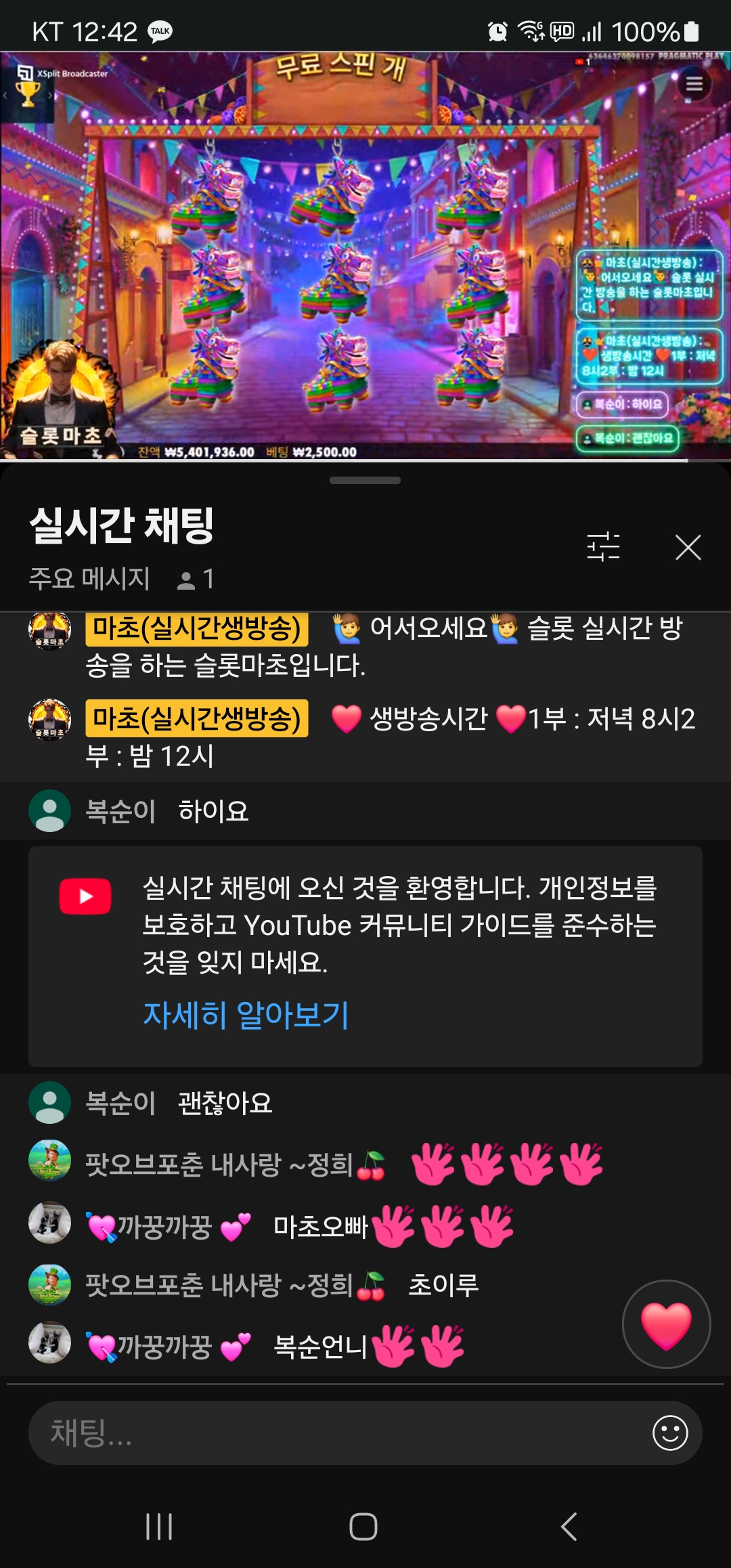Open the emoji picker in chat box
The image size is (731, 1568).
coord(670,1433)
